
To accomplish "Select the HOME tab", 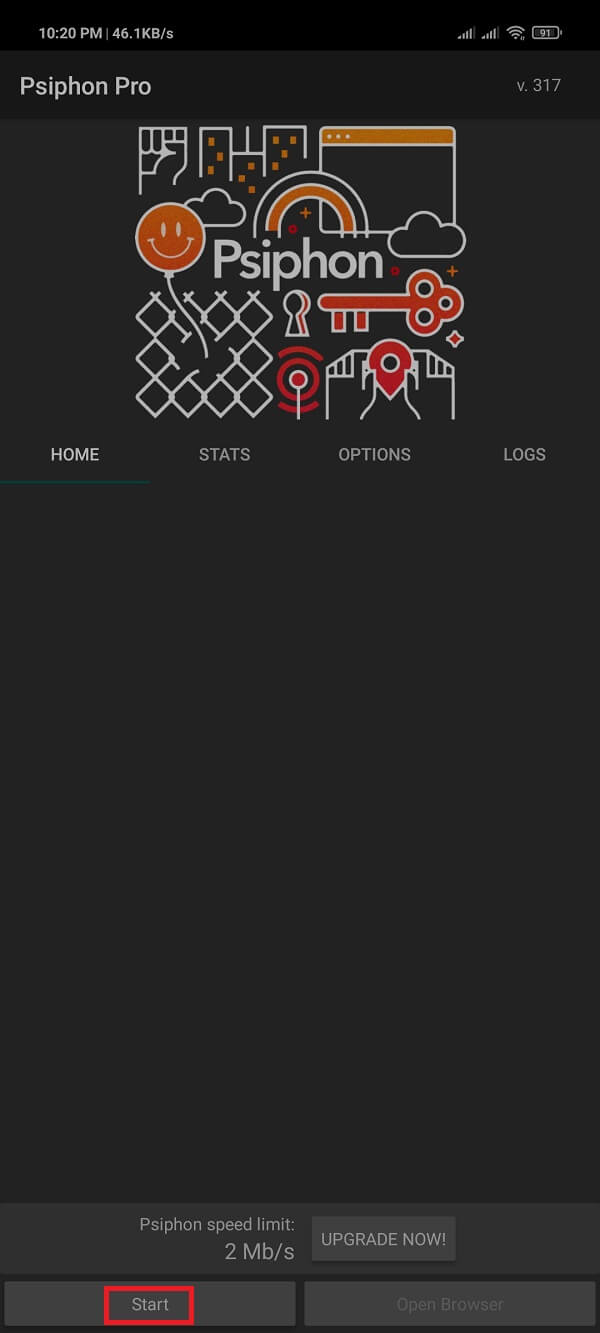I will pos(75,454).
